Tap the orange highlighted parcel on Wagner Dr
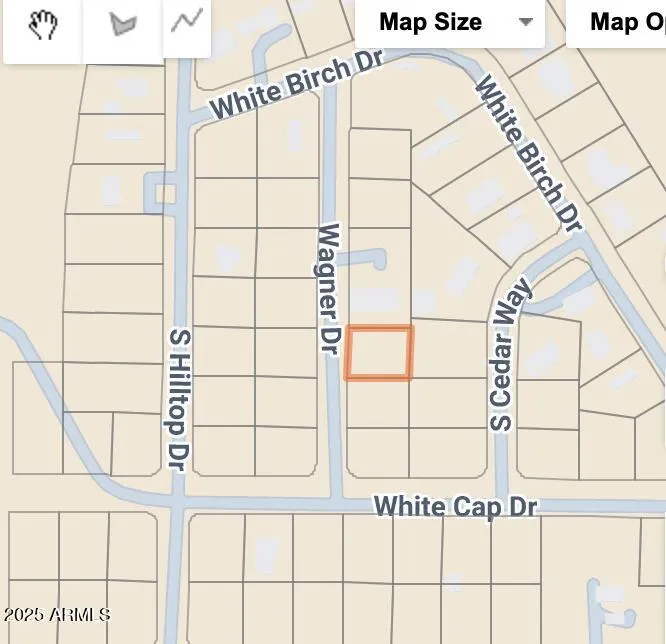The height and width of the screenshot is (644, 666). pos(379,353)
